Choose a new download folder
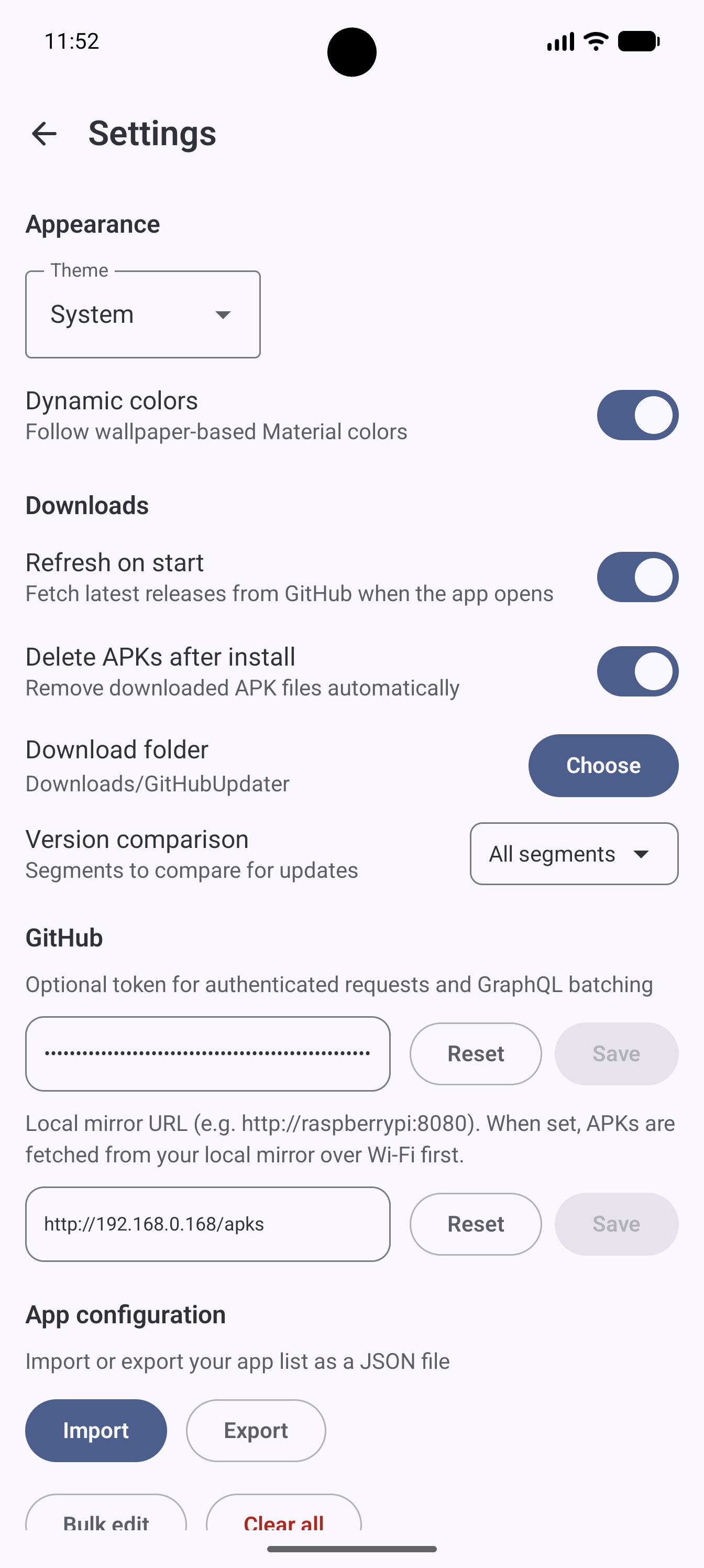Screen dimensions: 704x1568 [x=602, y=765]
